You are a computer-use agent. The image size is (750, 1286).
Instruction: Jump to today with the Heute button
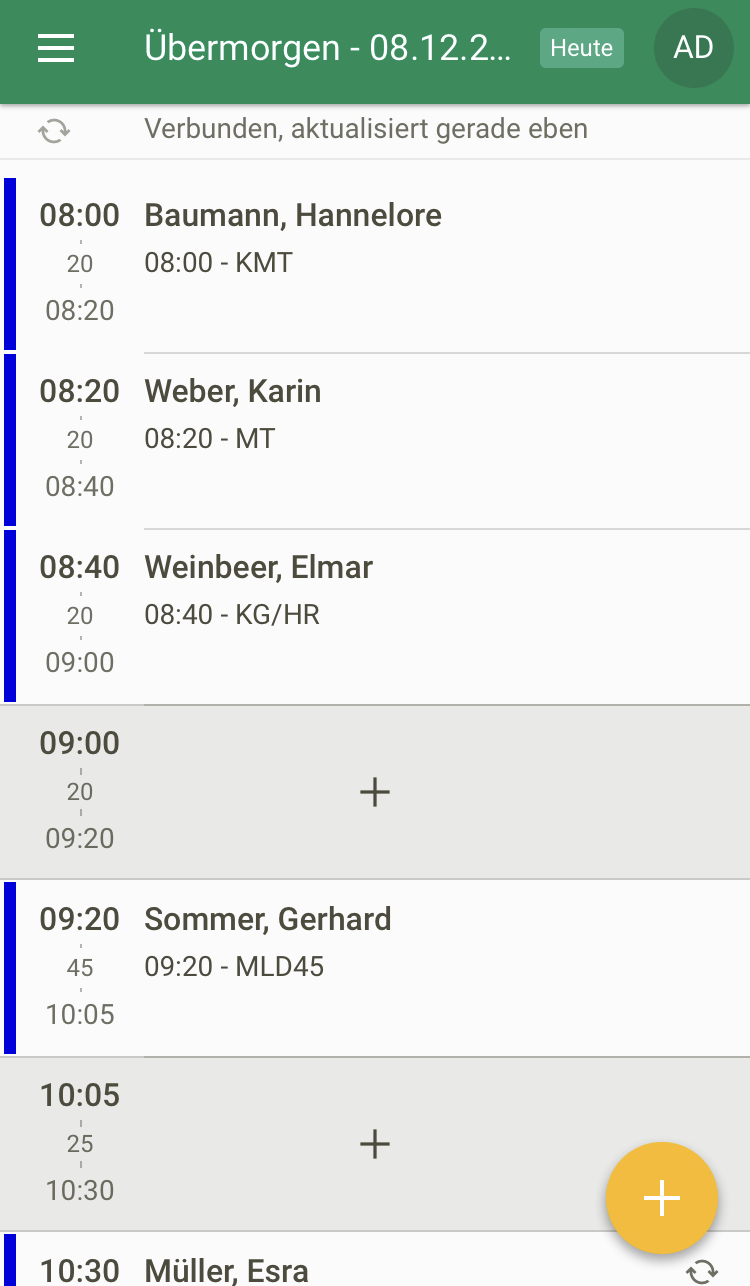[x=581, y=47]
